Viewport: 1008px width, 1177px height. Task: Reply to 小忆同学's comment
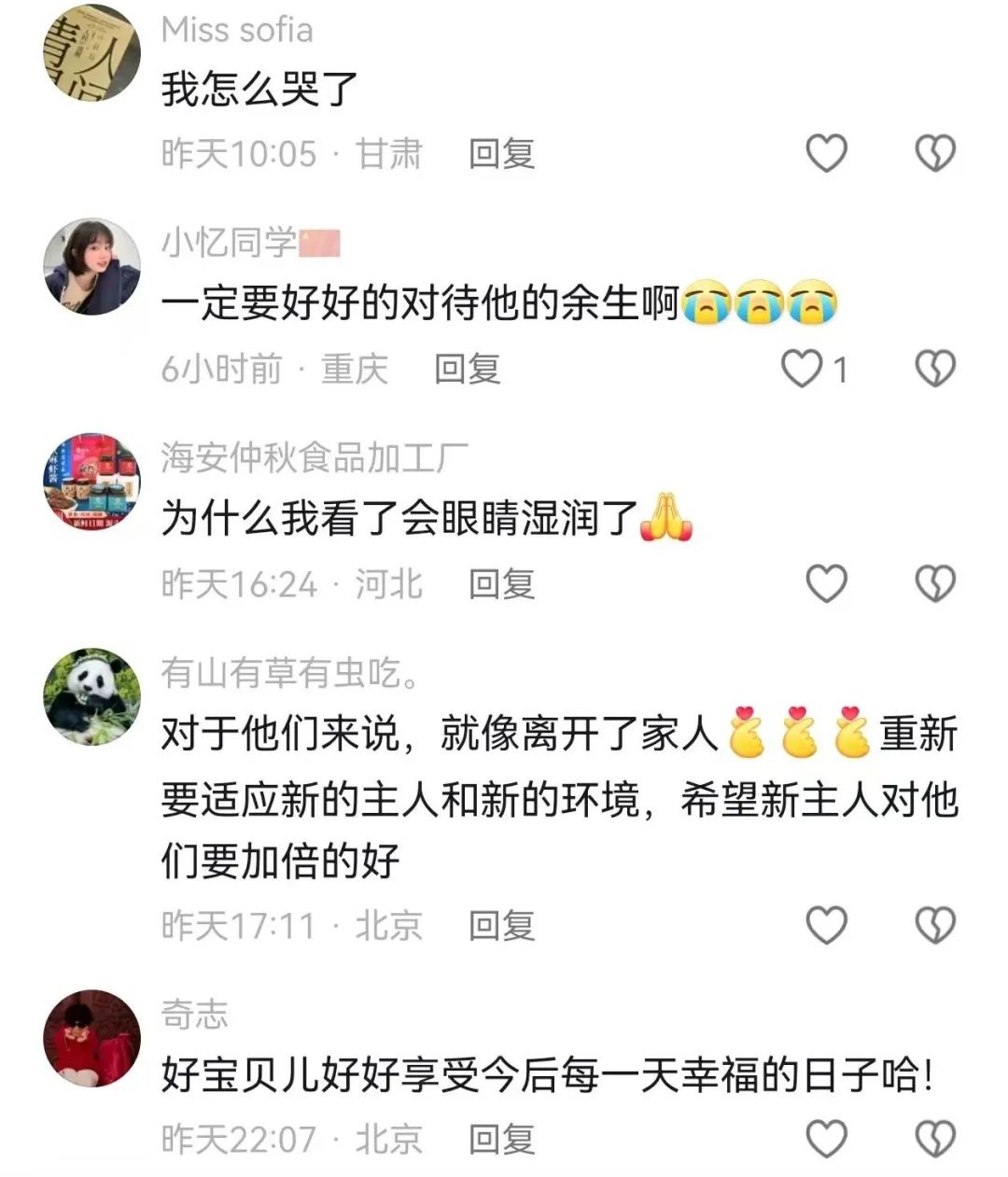tap(467, 369)
